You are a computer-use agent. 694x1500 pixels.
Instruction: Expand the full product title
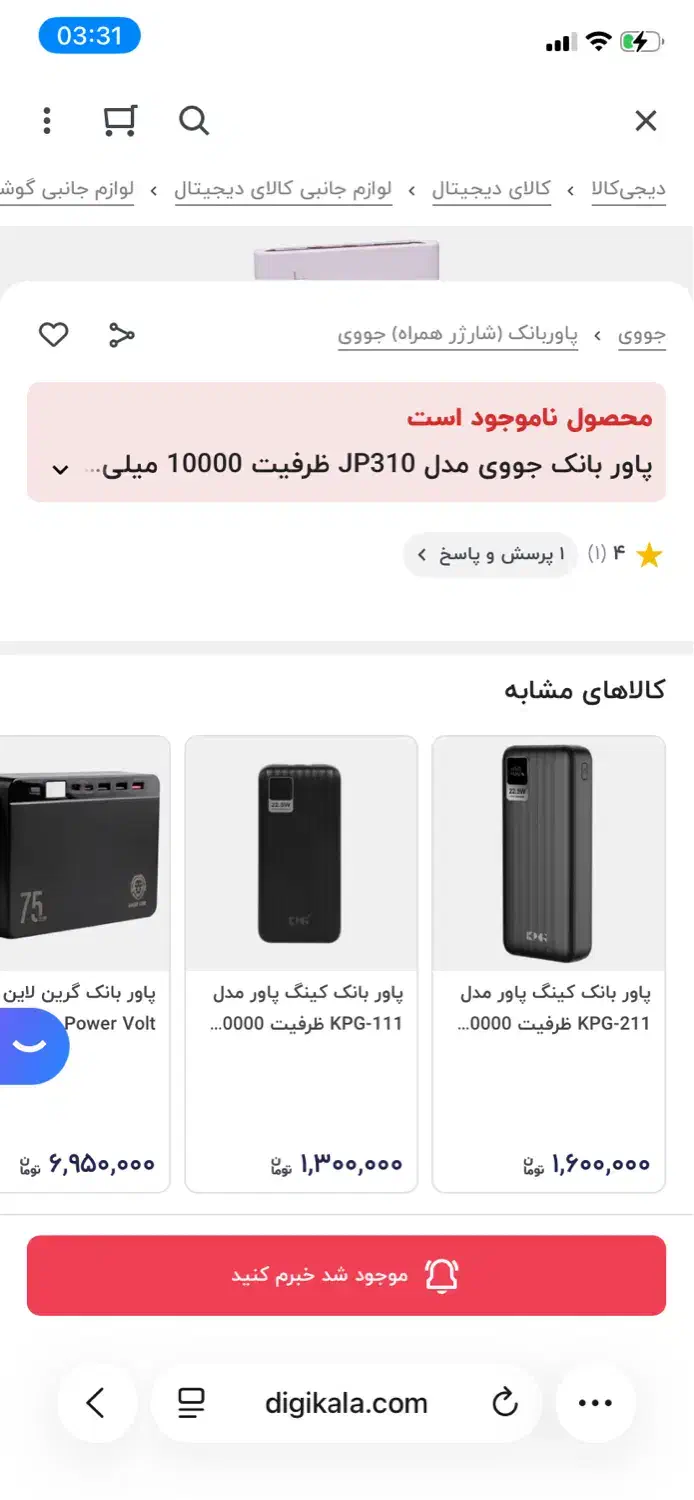(61, 468)
